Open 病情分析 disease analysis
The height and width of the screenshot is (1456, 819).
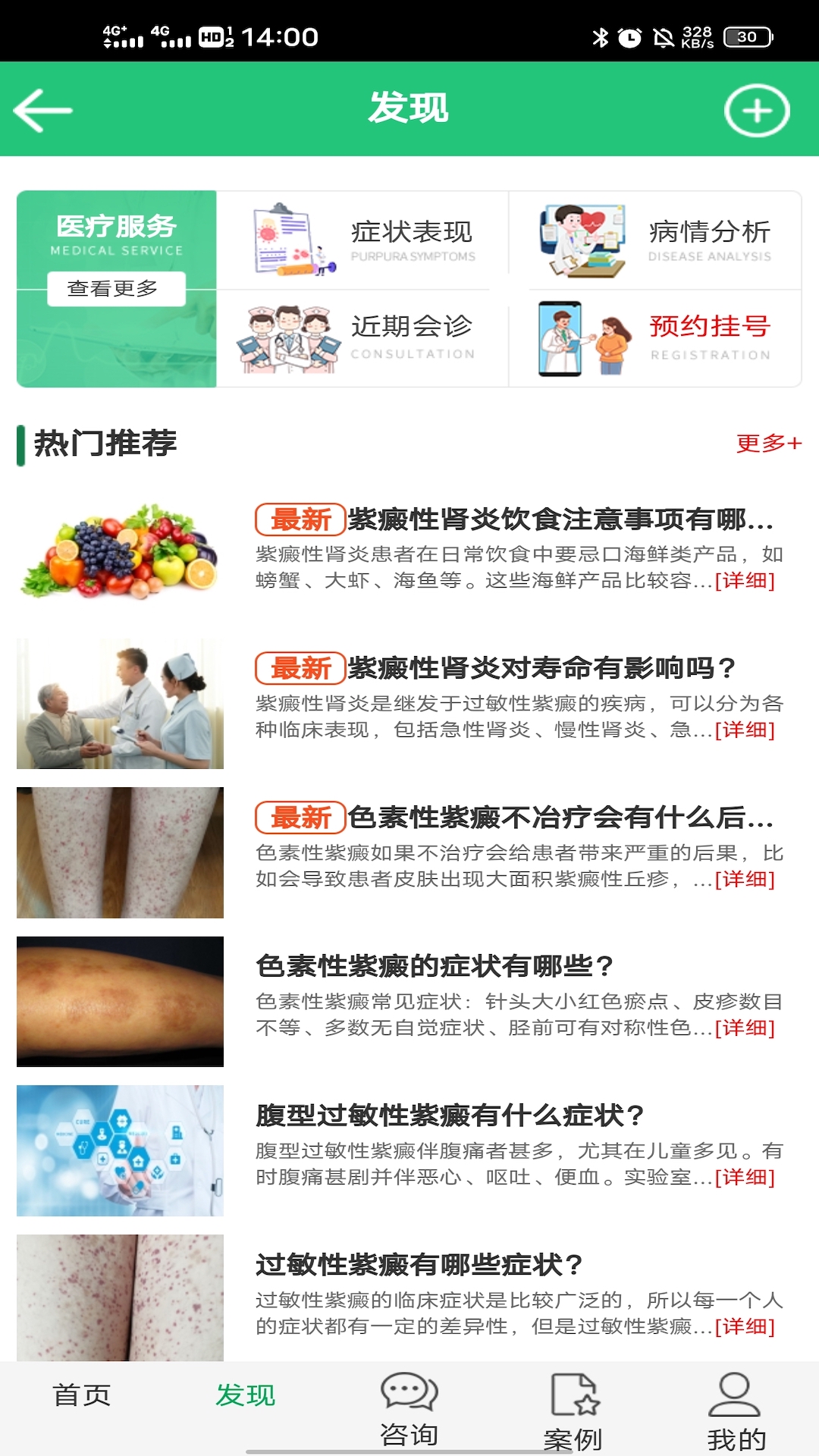[656, 240]
